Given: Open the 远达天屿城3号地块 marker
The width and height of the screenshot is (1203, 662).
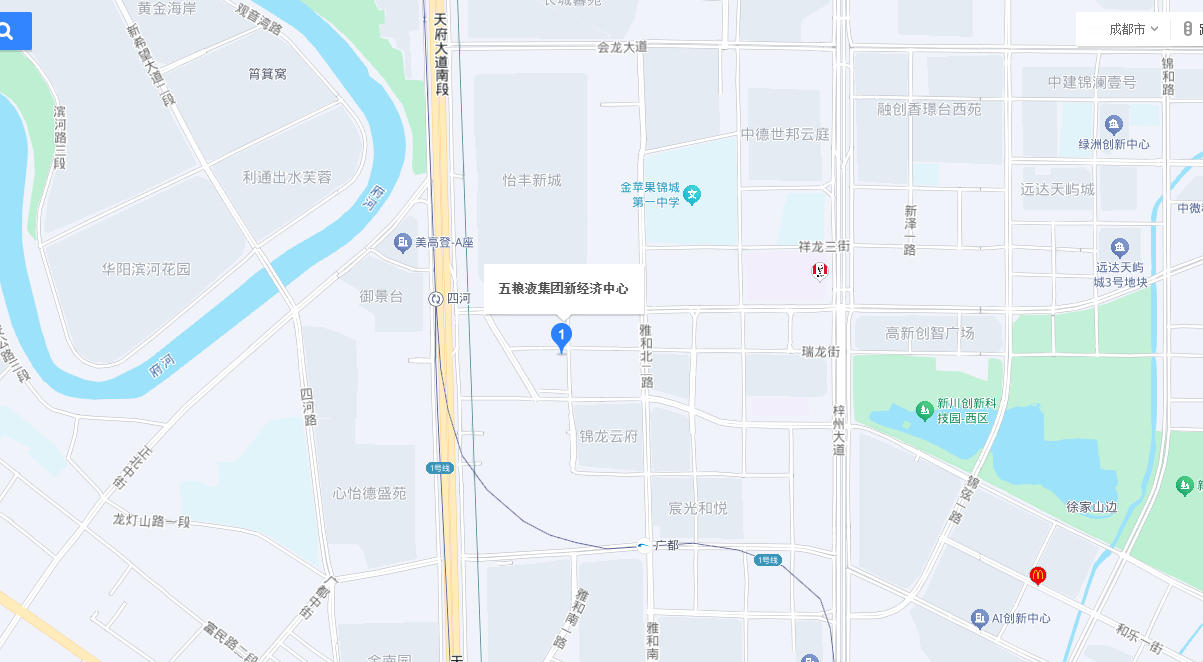Looking at the screenshot, I should (1119, 247).
